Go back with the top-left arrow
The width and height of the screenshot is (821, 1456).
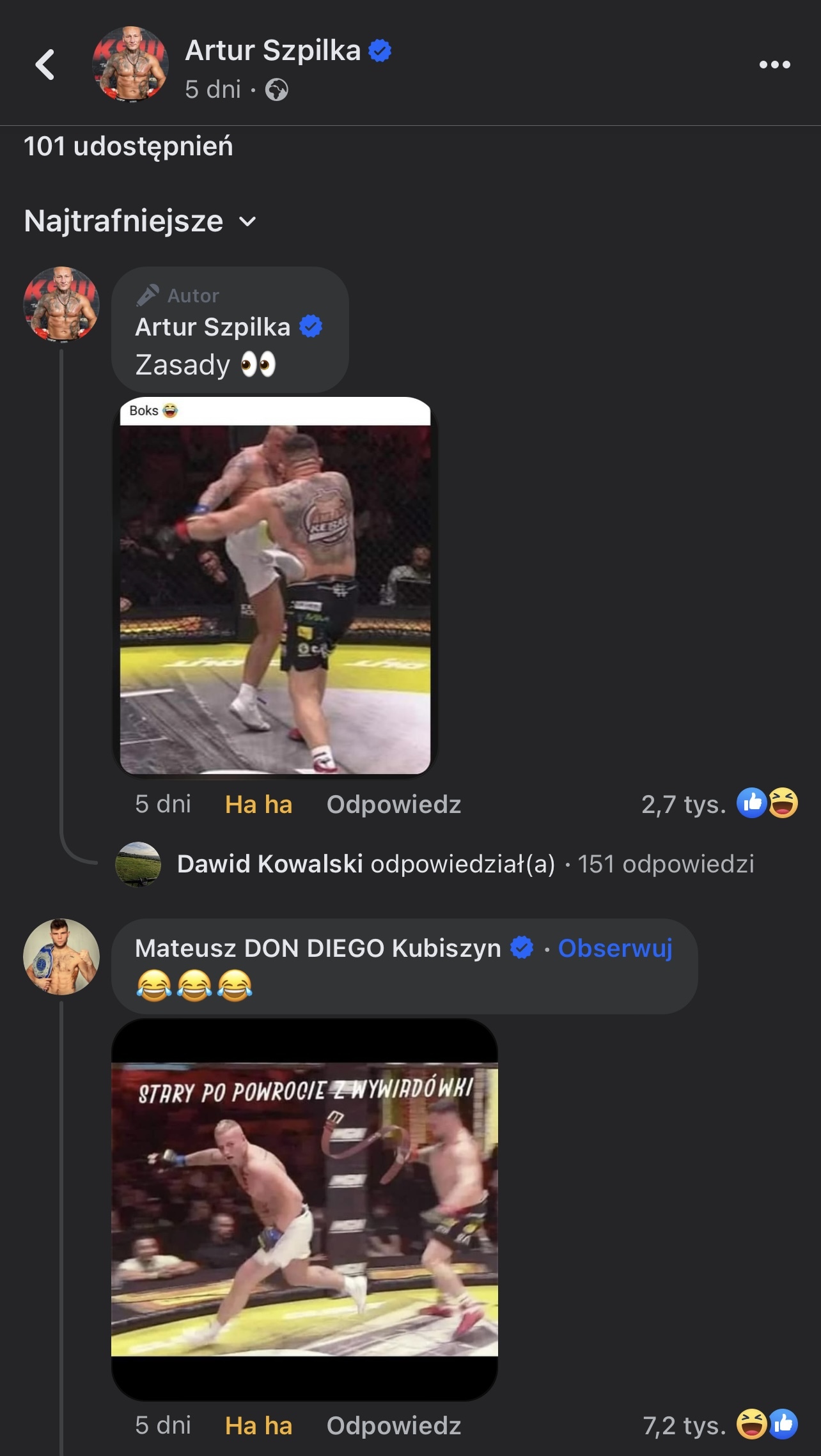(x=45, y=65)
